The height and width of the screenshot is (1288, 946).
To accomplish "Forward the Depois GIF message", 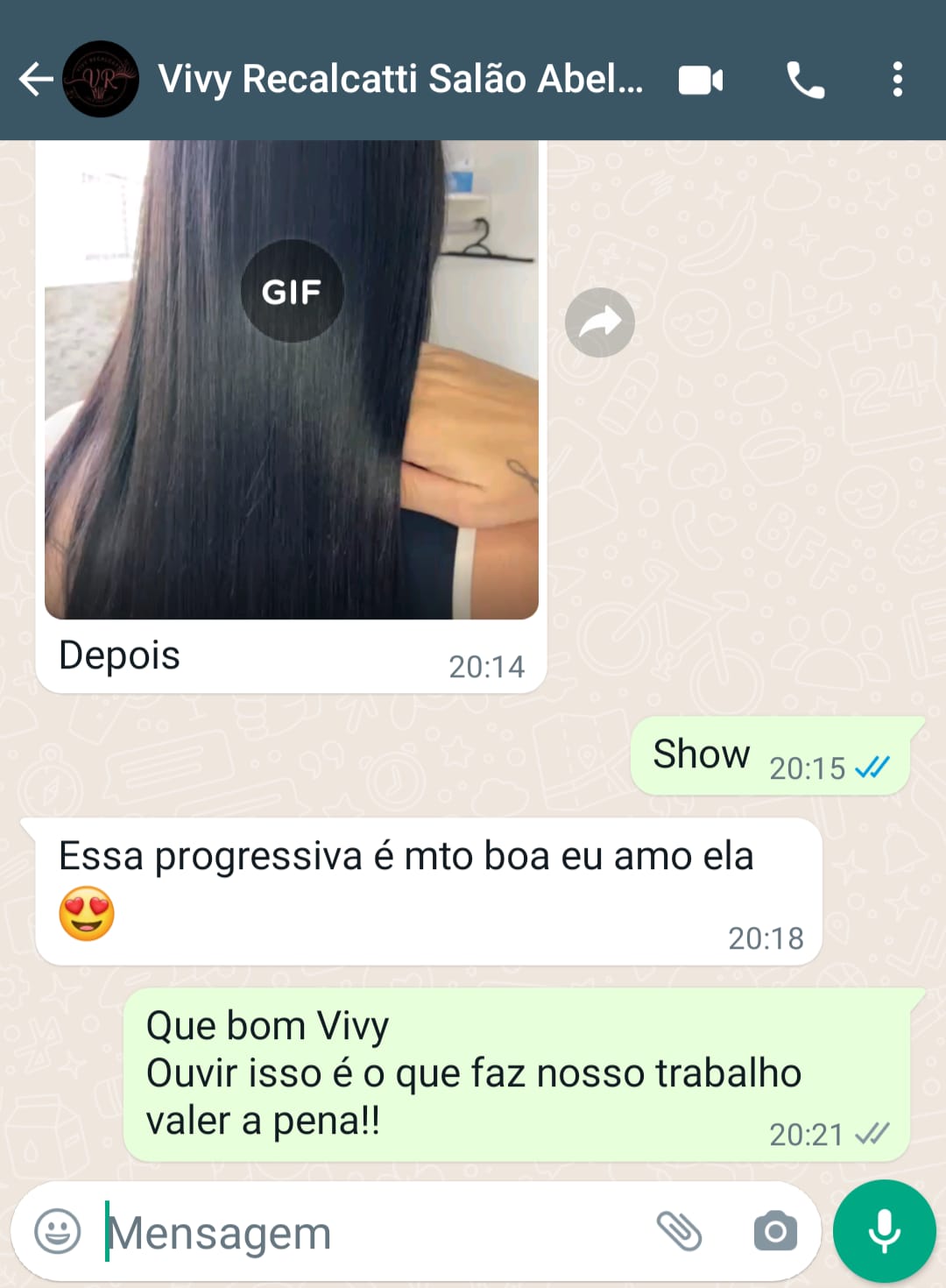I will 600,322.
